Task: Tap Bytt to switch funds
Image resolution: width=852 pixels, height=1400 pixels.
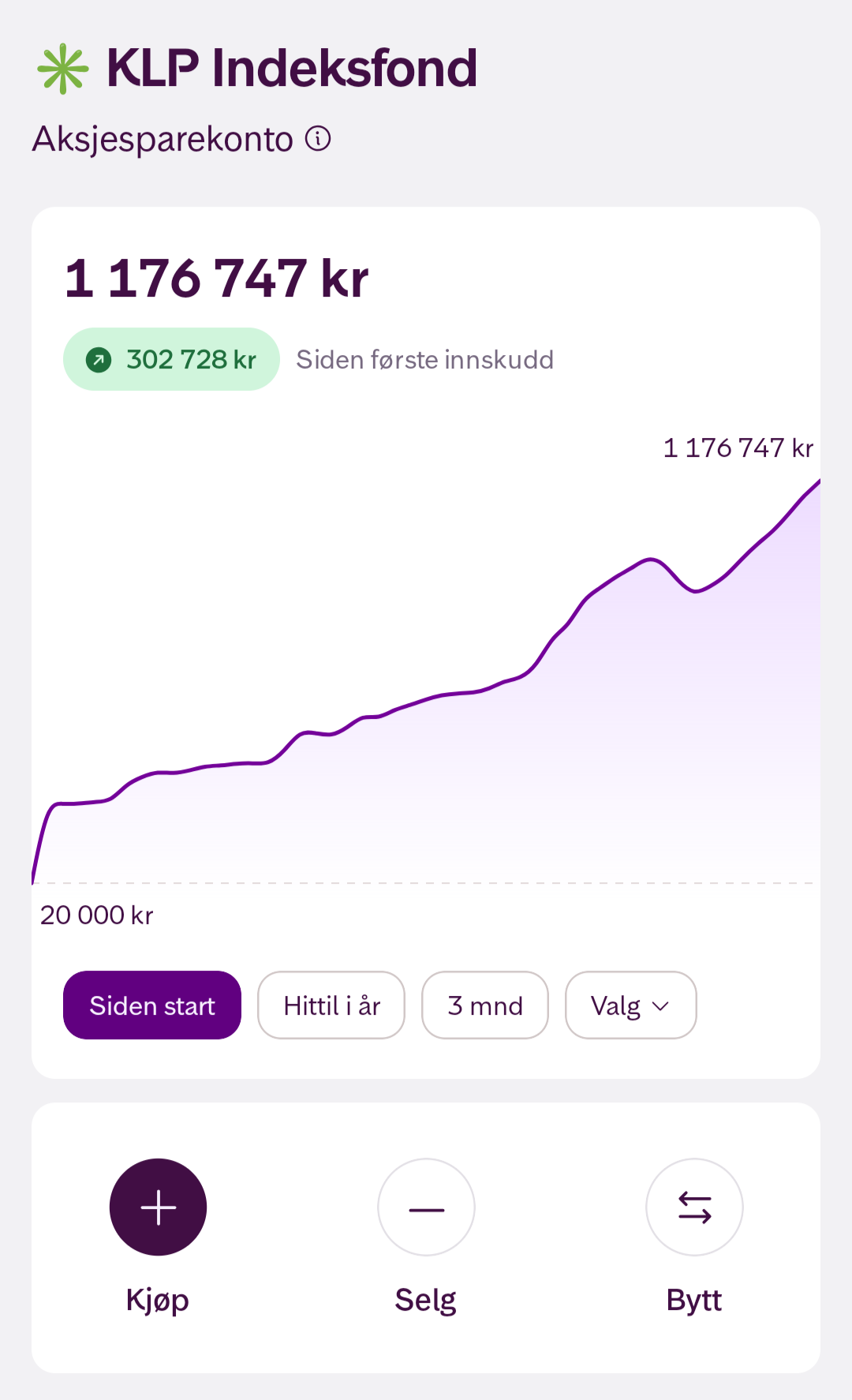Action: tap(694, 1207)
